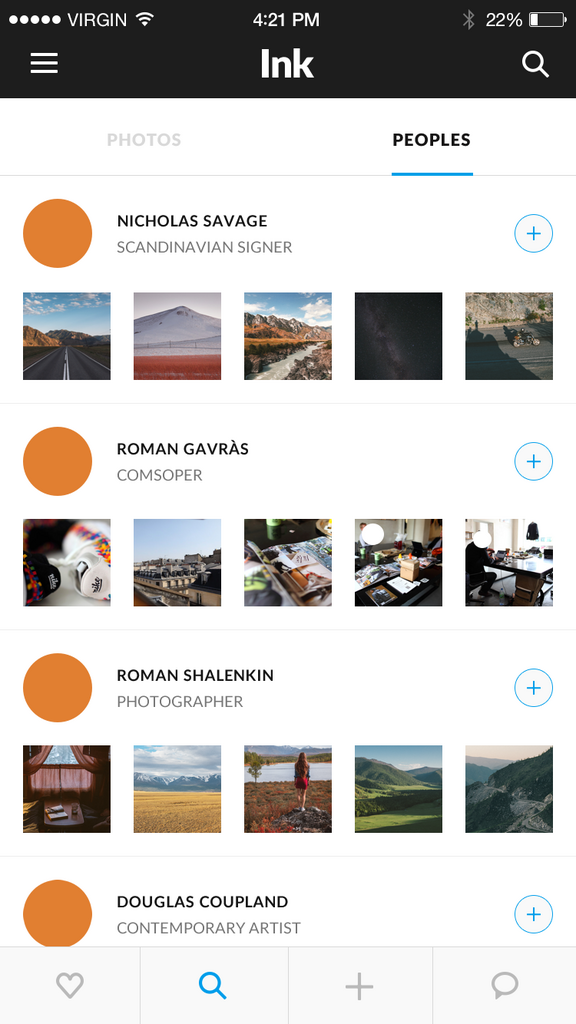The image size is (576, 1024).
Task: Switch to the Photos tab
Action: [x=144, y=140]
